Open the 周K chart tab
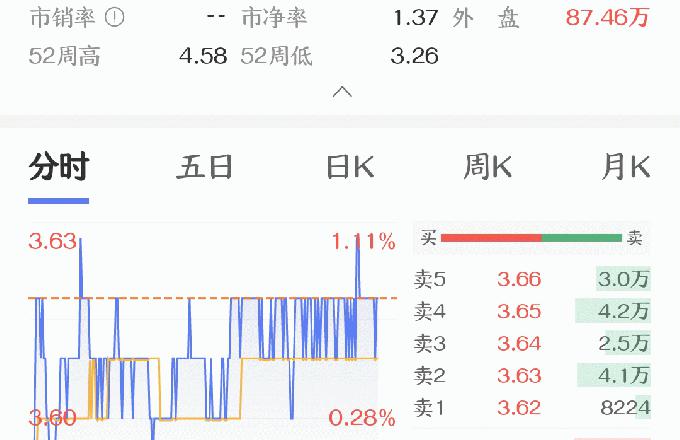Screen dimensions: 680x440 [x=487, y=167]
